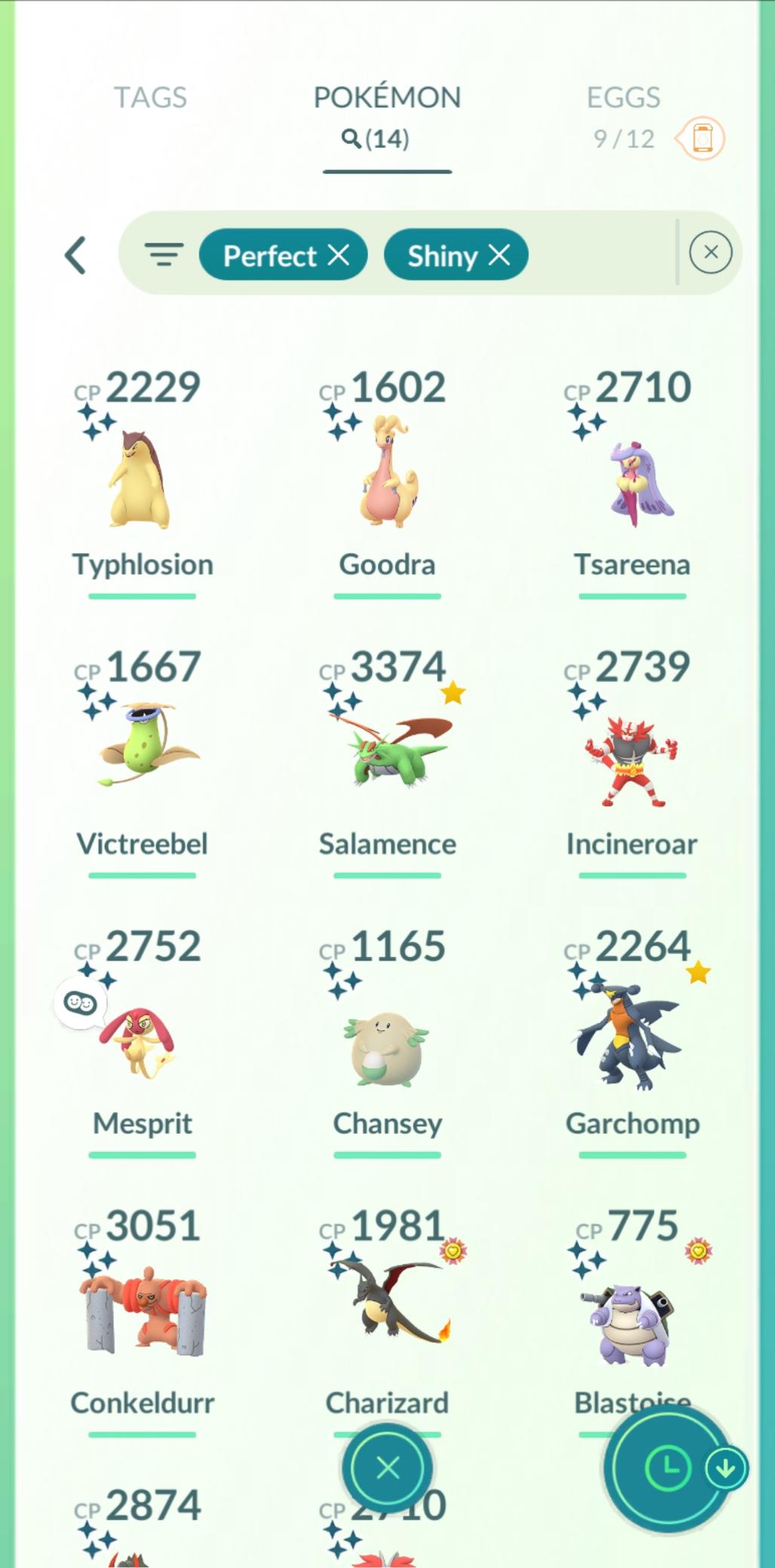The width and height of the screenshot is (775, 1568).
Task: Close the Pokémon list with X button
Action: (x=387, y=1468)
